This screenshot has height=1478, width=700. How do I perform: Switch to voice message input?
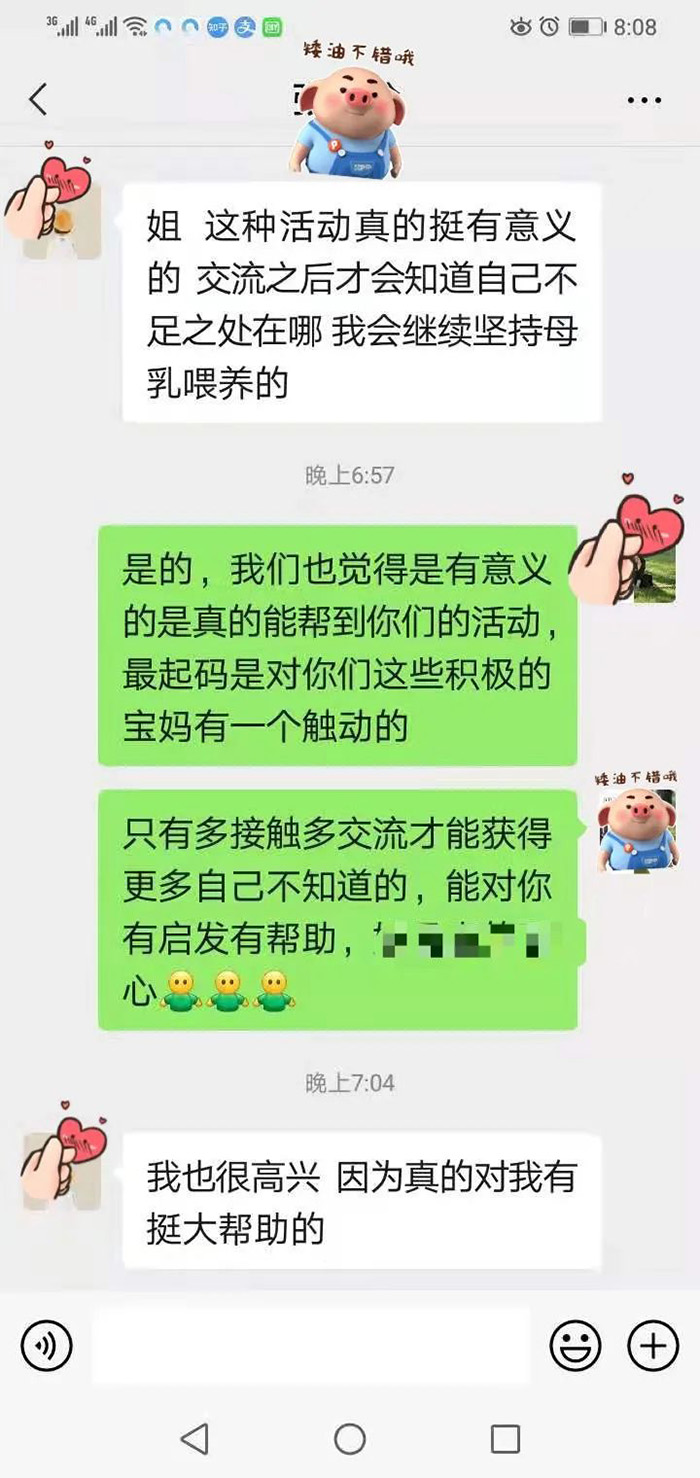[46, 1345]
